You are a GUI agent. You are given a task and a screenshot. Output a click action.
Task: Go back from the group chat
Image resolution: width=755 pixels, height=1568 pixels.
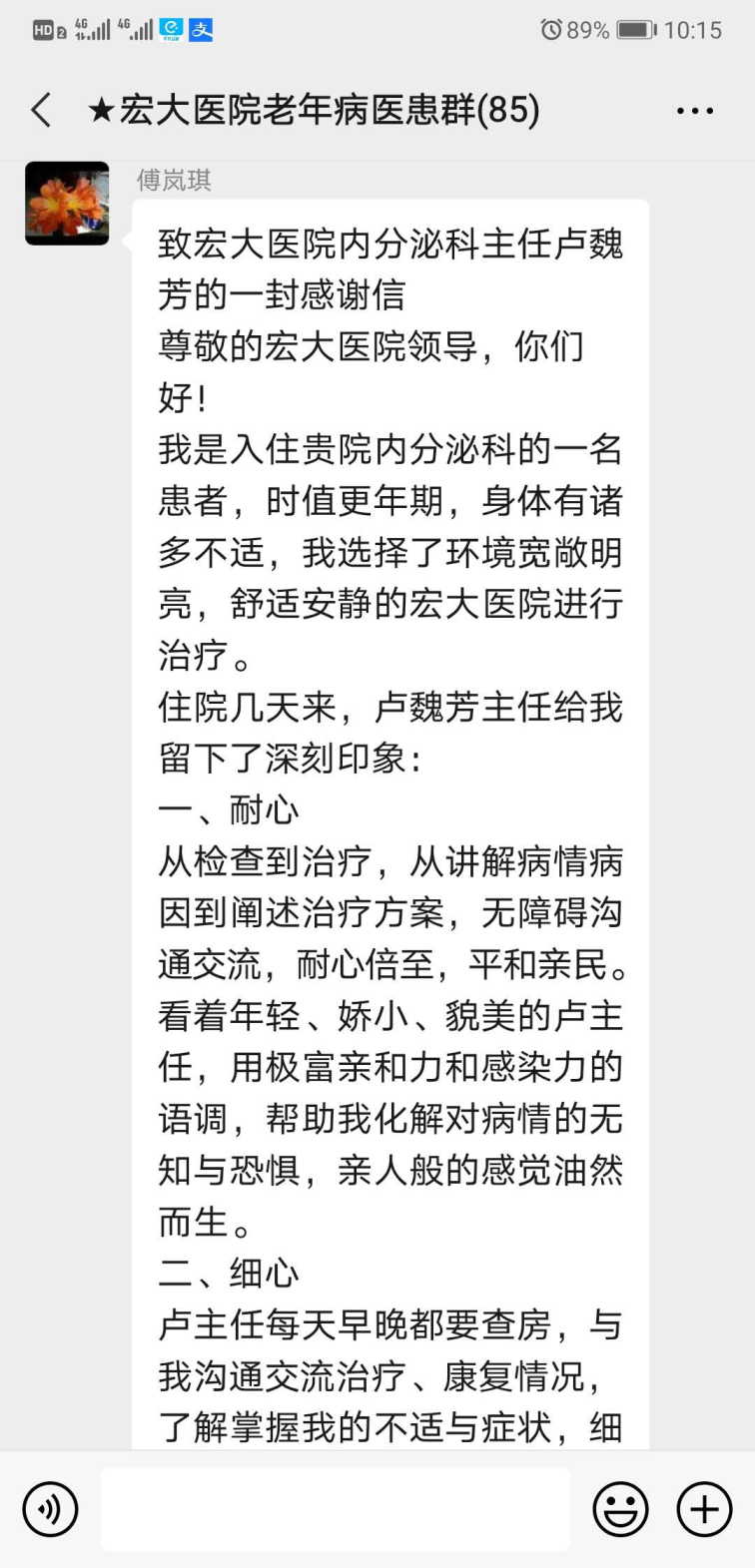coord(41,110)
